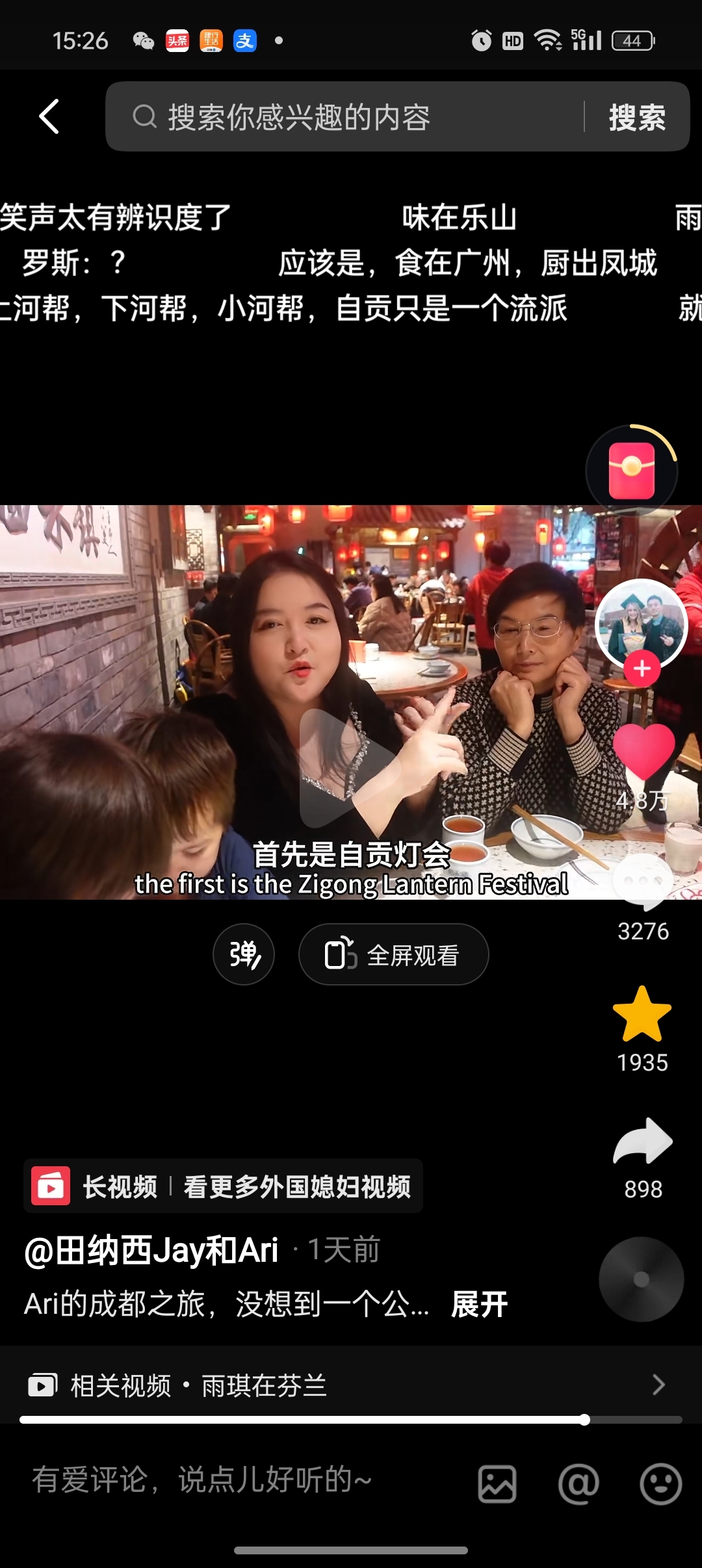The height and width of the screenshot is (1568, 702).
Task: Switch to fullscreen with 全屏观看
Action: [x=393, y=954]
